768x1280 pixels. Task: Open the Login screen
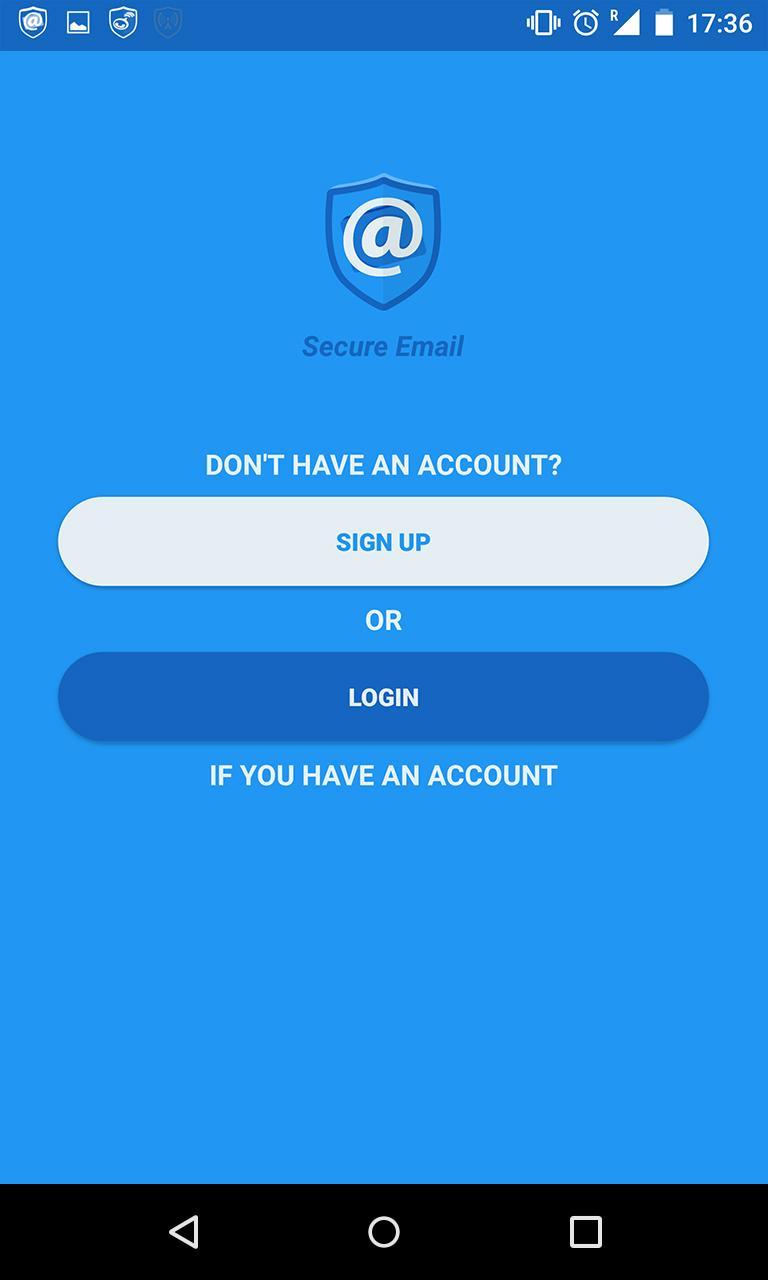pyautogui.click(x=383, y=697)
